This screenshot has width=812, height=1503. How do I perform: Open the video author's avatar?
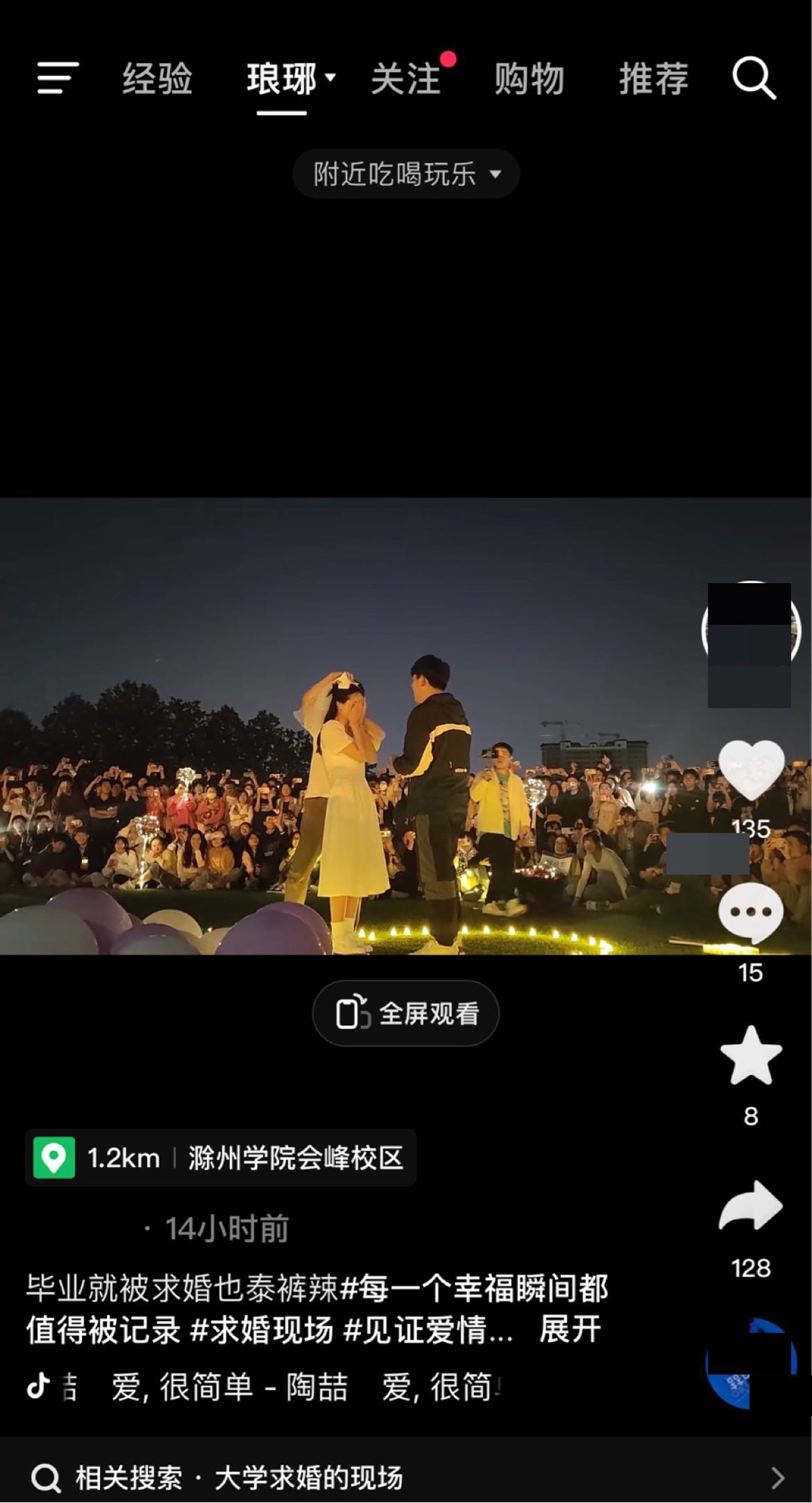pos(750,630)
